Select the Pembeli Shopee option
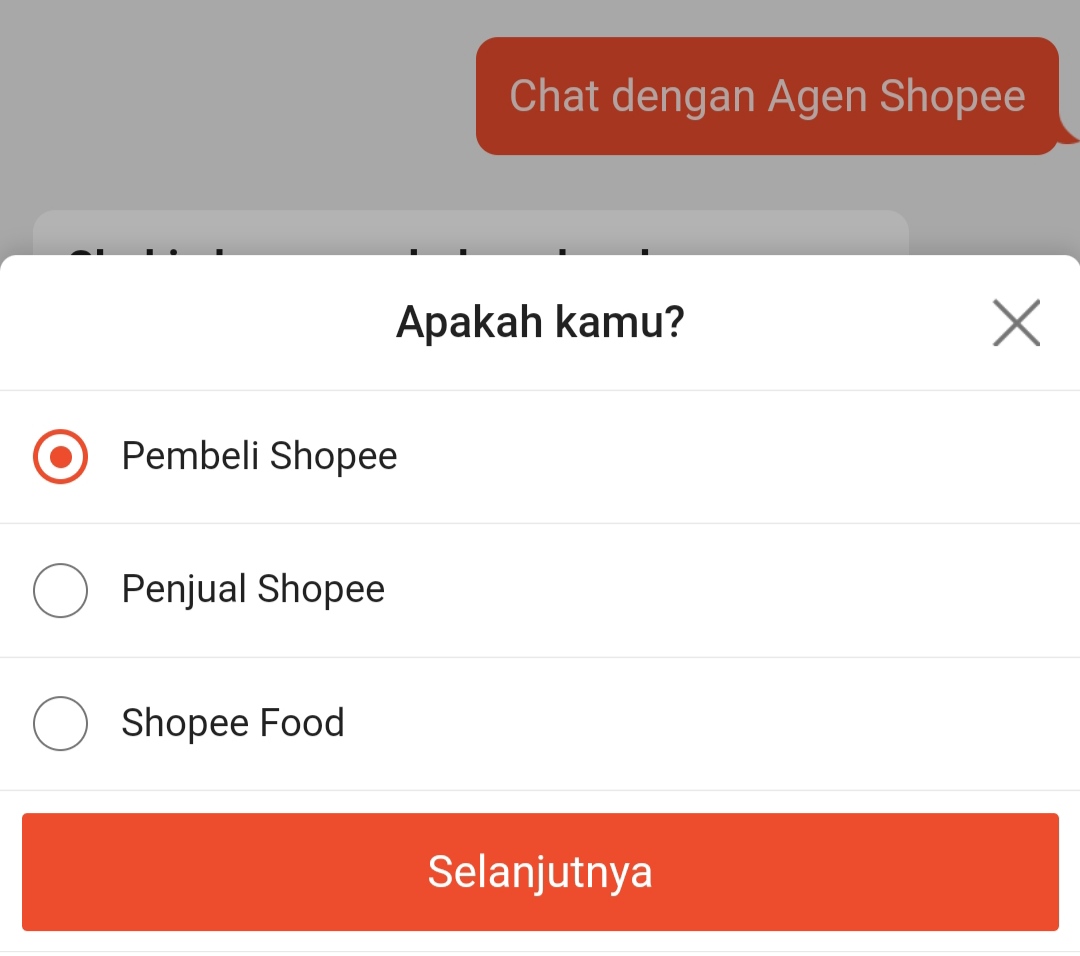 tap(61, 457)
